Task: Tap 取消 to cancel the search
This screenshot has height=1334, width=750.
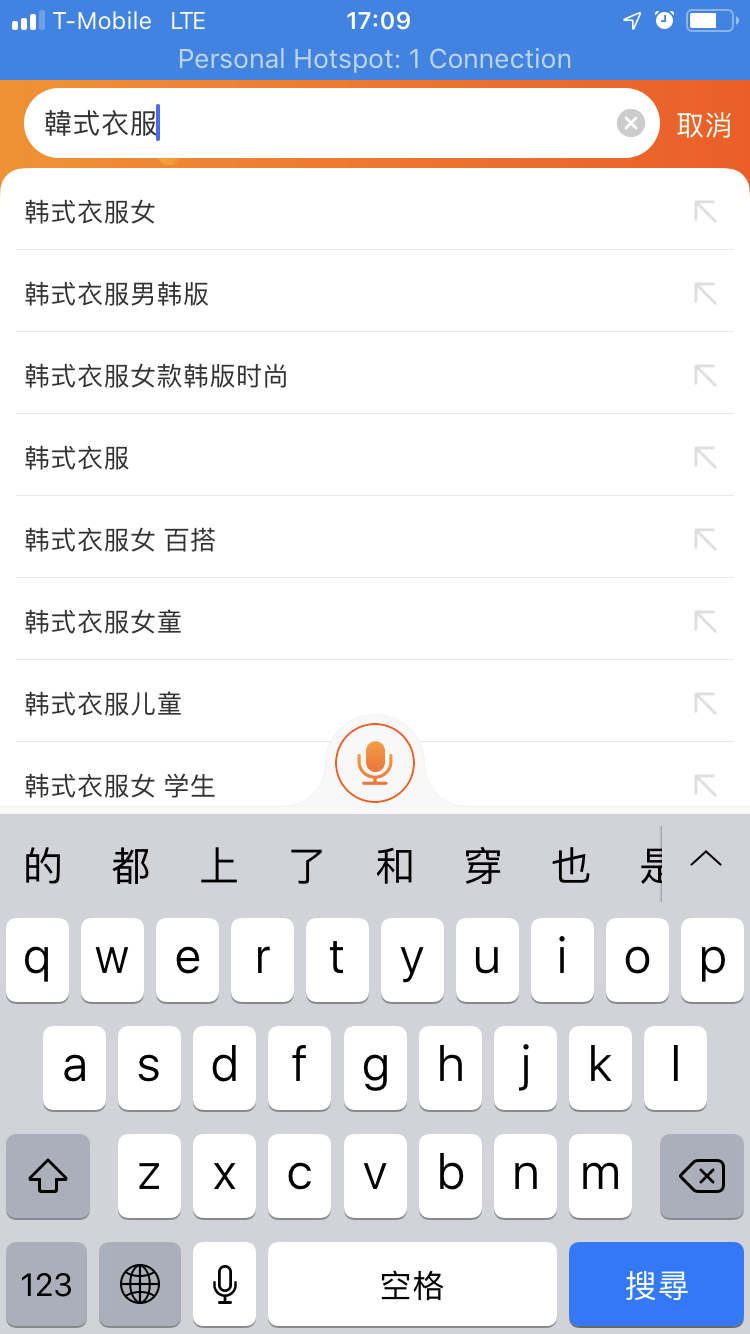Action: click(x=704, y=124)
